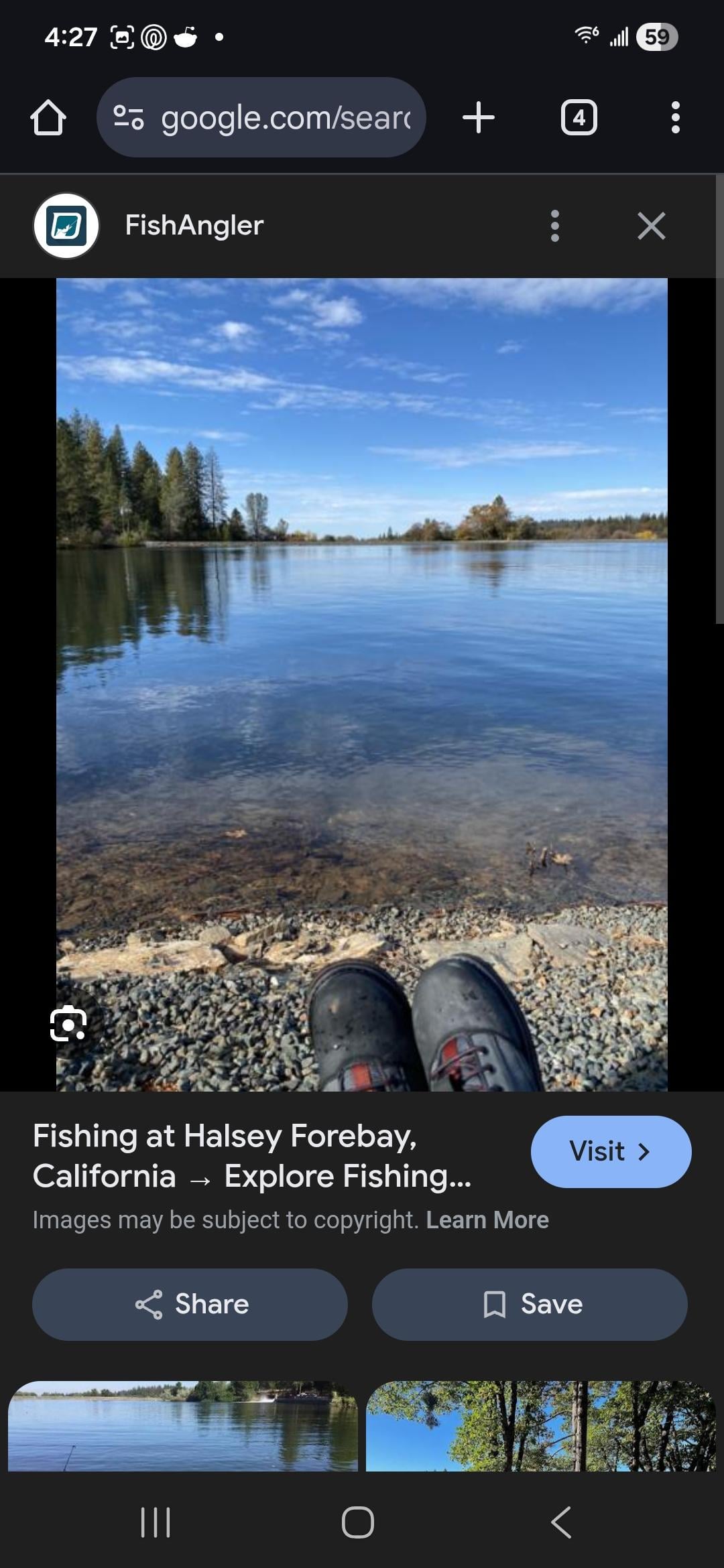The width and height of the screenshot is (724, 1568).
Task: Search this image with Google Lens
Action: point(68,1024)
